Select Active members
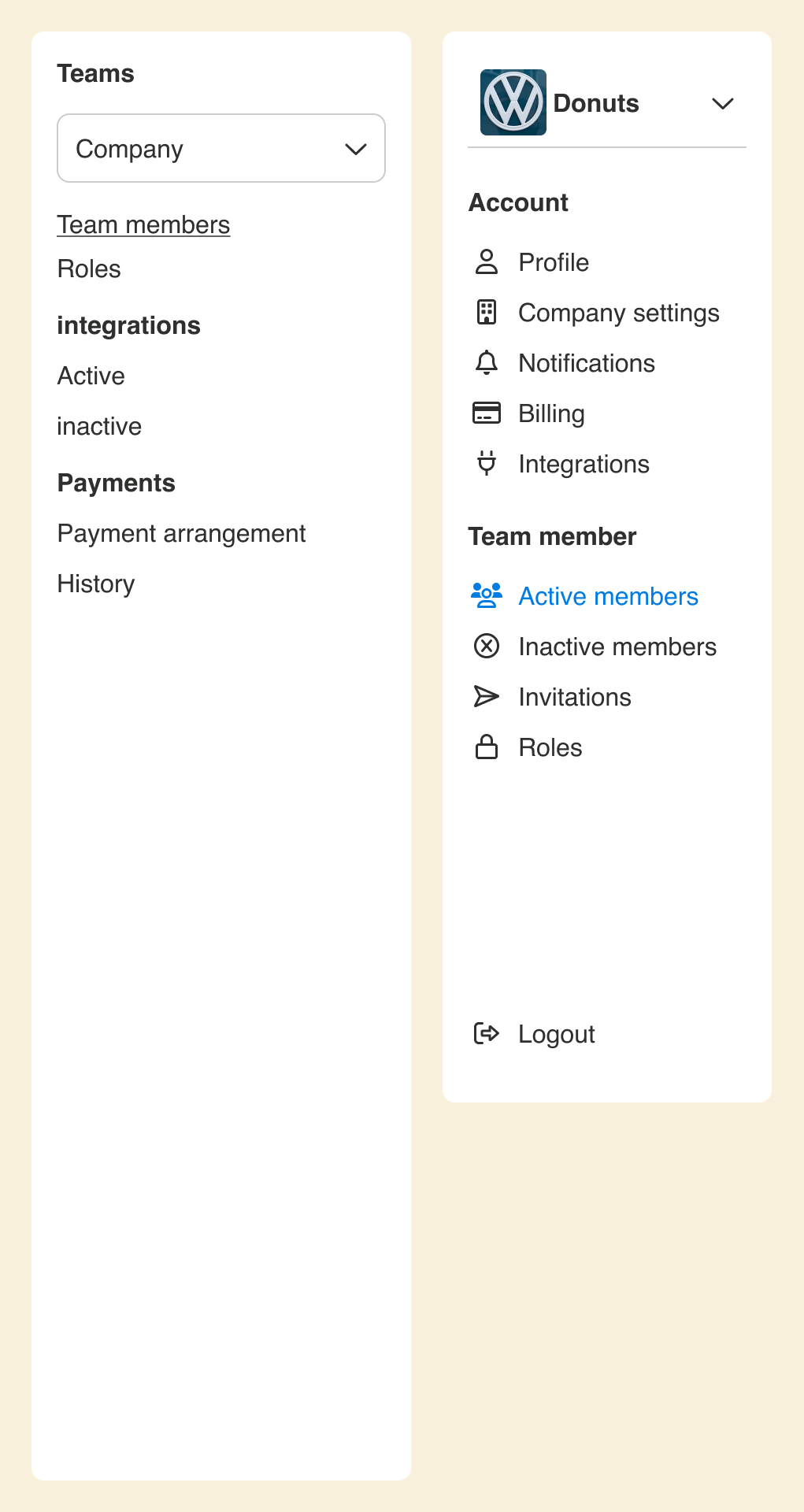Image resolution: width=804 pixels, height=1512 pixels. click(x=607, y=596)
